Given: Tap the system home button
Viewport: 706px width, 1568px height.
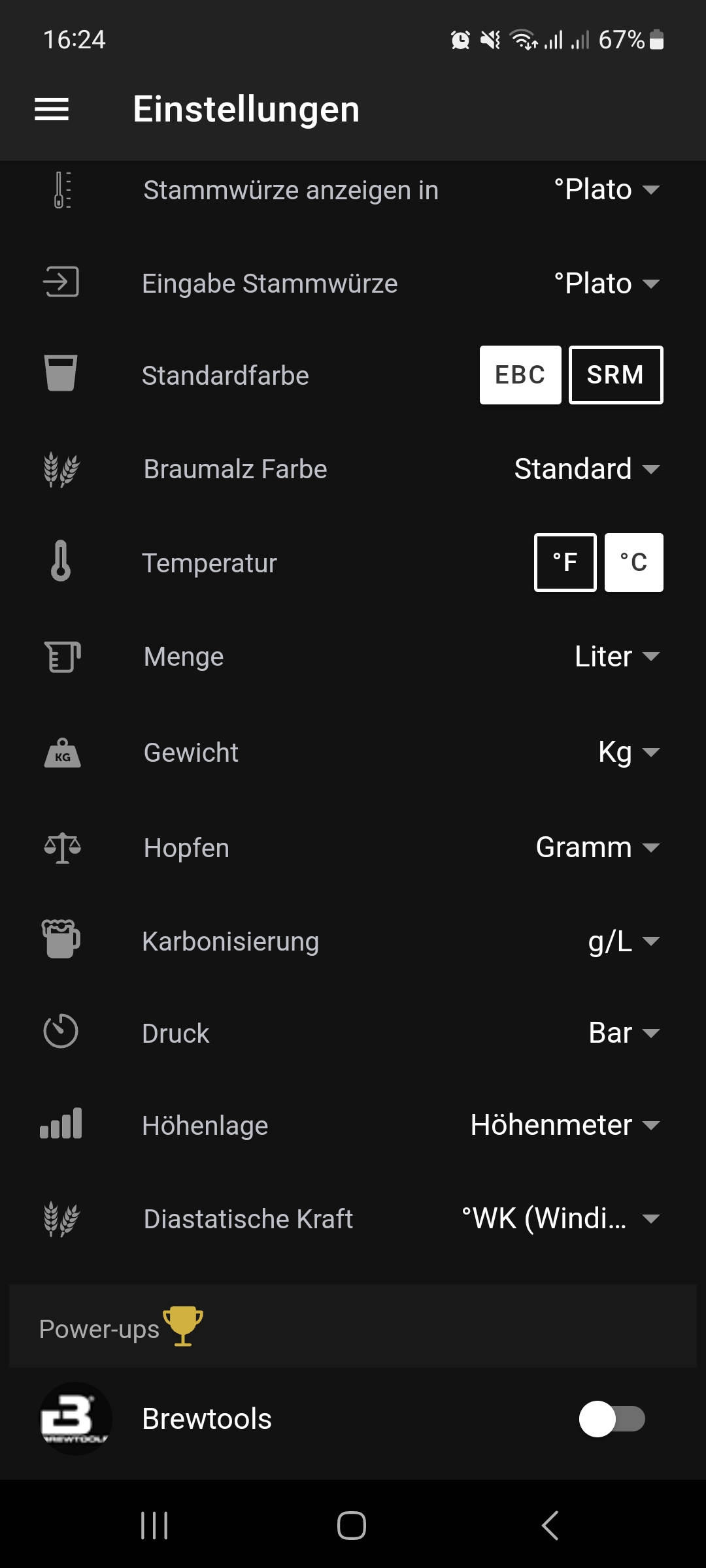Looking at the screenshot, I should click(352, 1526).
